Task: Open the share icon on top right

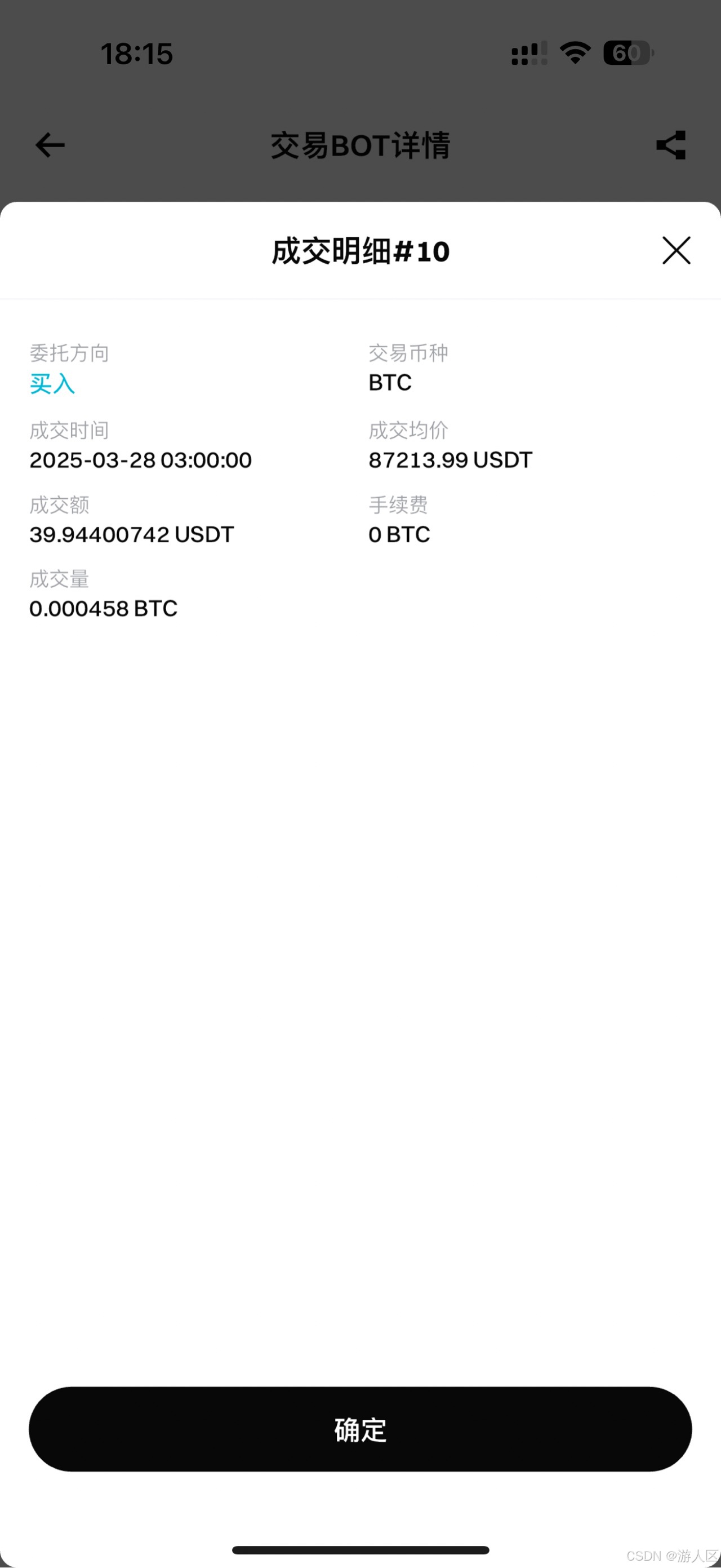Action: (671, 145)
